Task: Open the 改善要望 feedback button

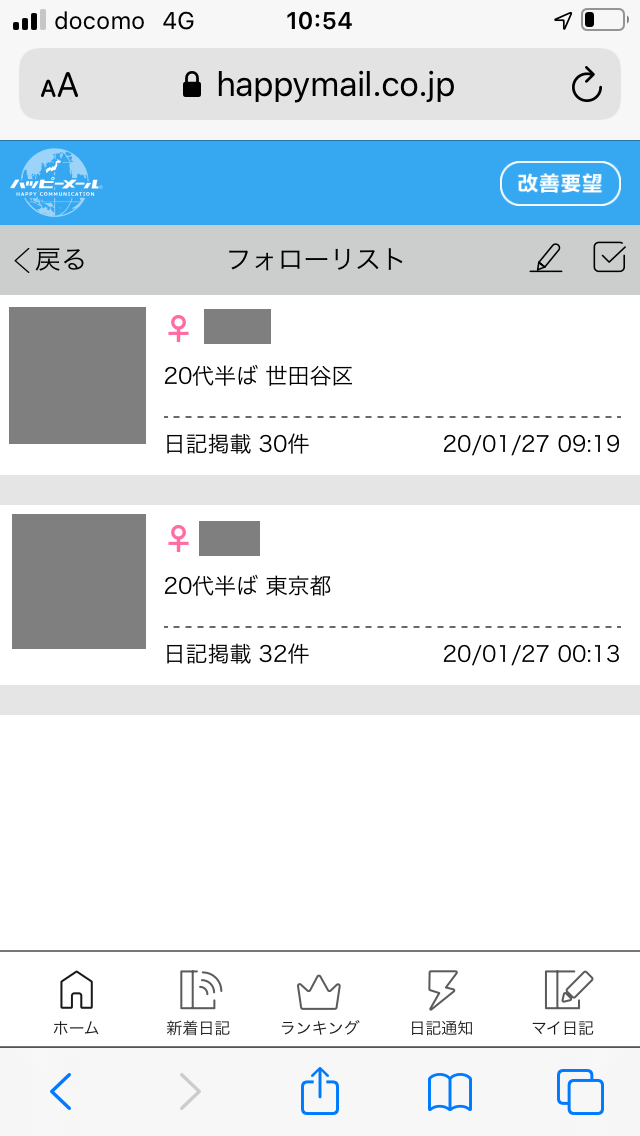Action: (560, 184)
